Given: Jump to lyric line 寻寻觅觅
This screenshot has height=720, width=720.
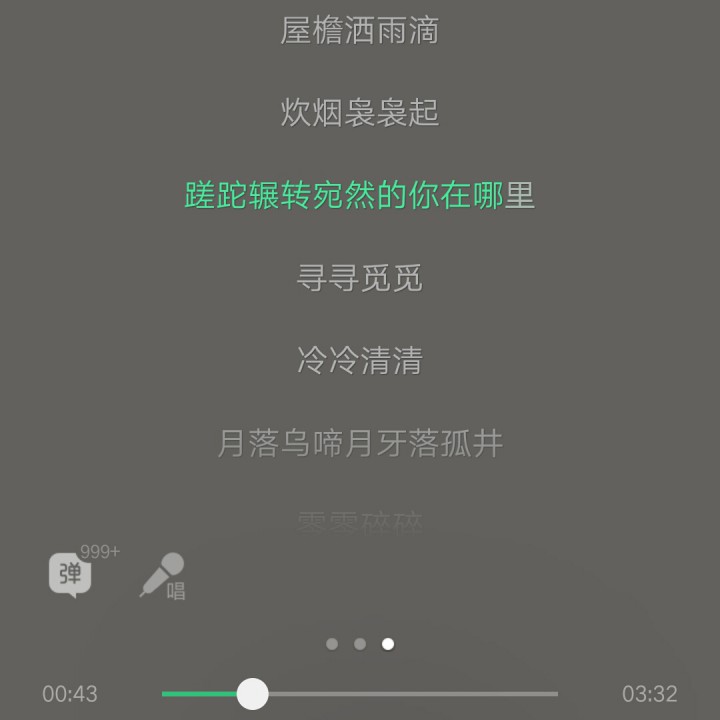Looking at the screenshot, I should [360, 277].
